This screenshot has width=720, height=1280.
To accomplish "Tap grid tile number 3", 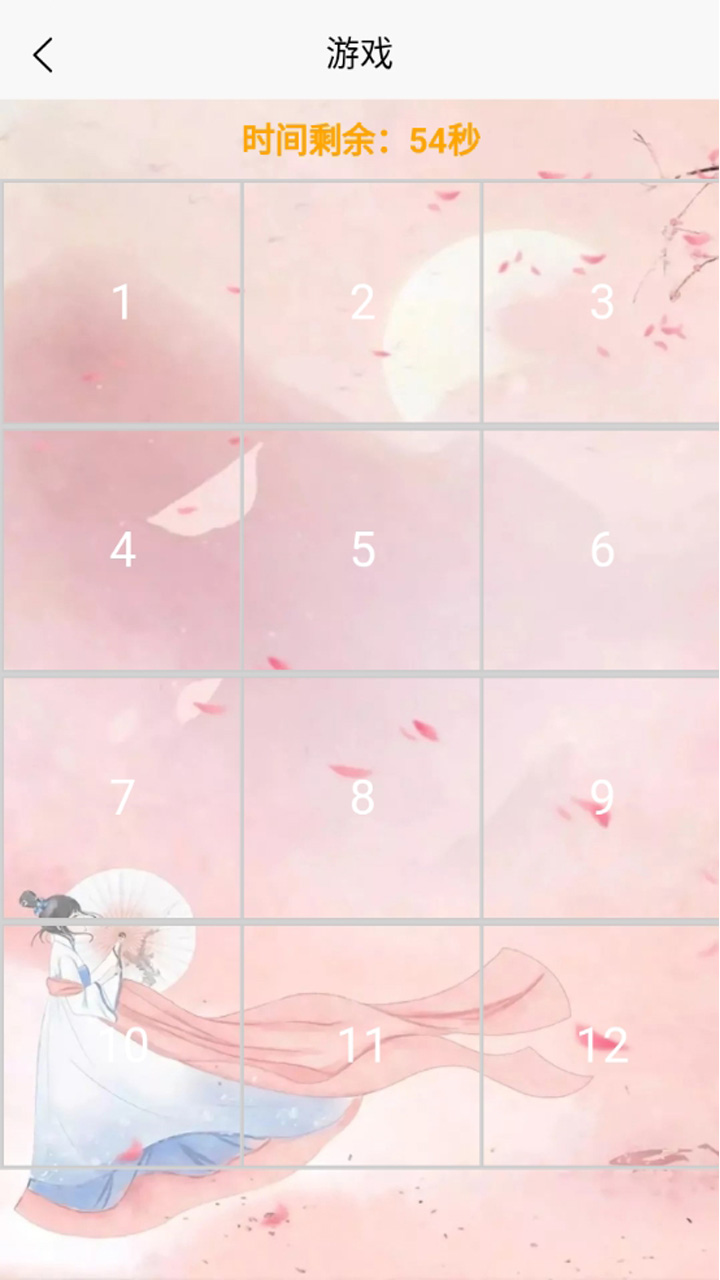I will click(x=601, y=302).
